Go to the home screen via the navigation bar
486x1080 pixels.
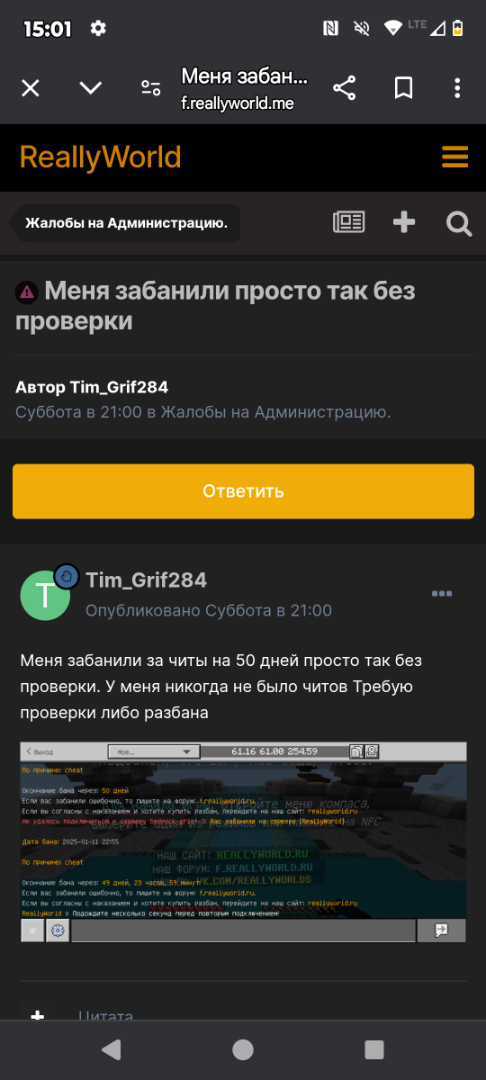[x=242, y=1049]
